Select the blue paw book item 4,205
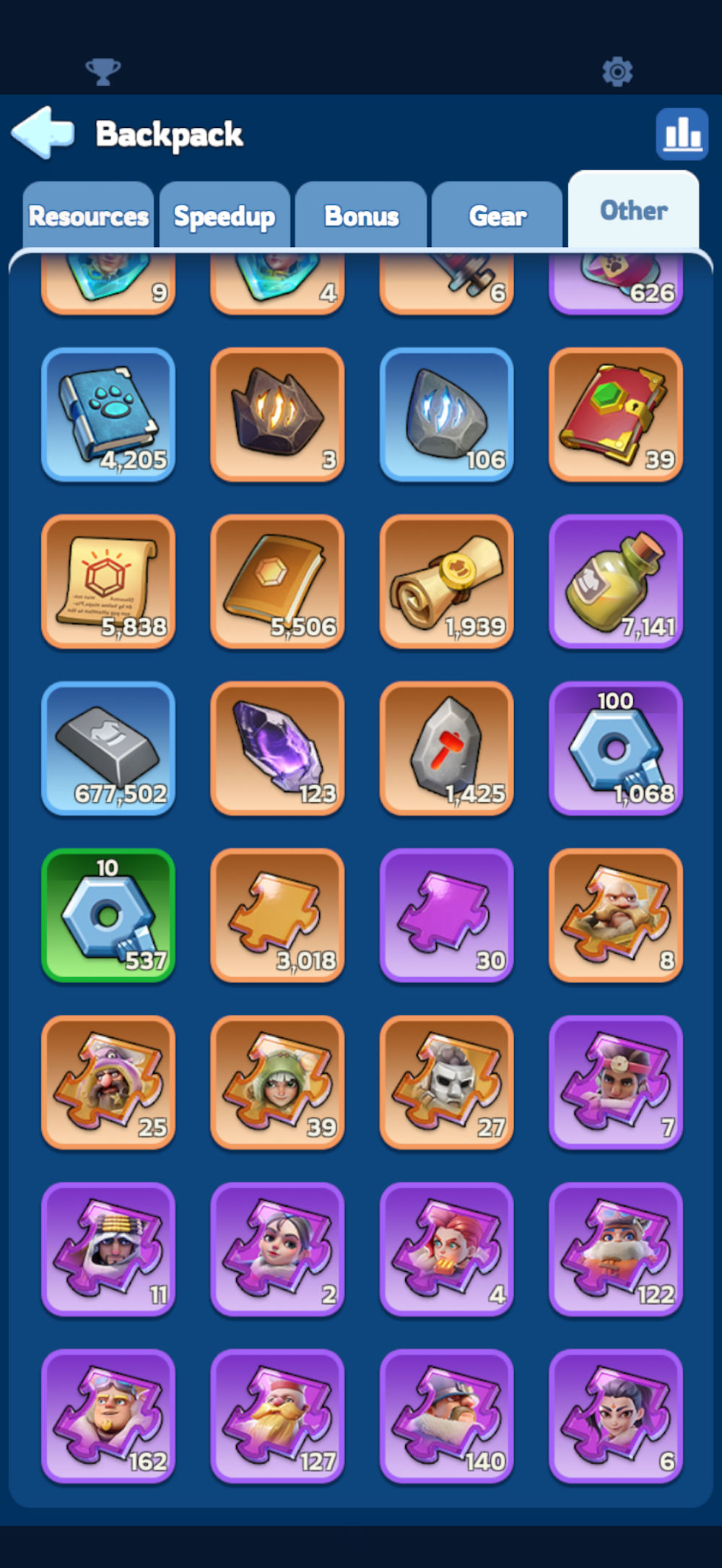The height and width of the screenshot is (1568, 722). (x=108, y=415)
